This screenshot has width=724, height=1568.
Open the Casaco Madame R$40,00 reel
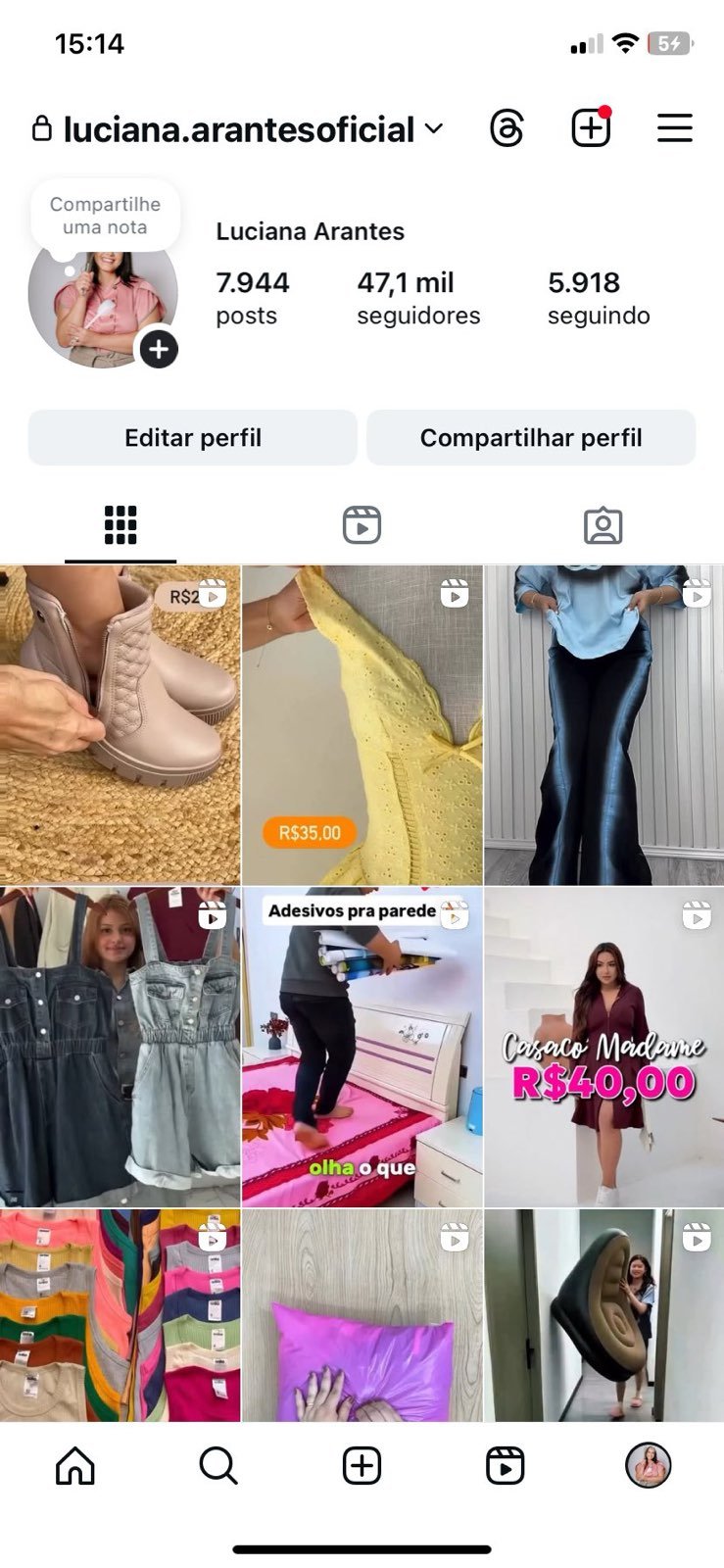click(603, 1047)
